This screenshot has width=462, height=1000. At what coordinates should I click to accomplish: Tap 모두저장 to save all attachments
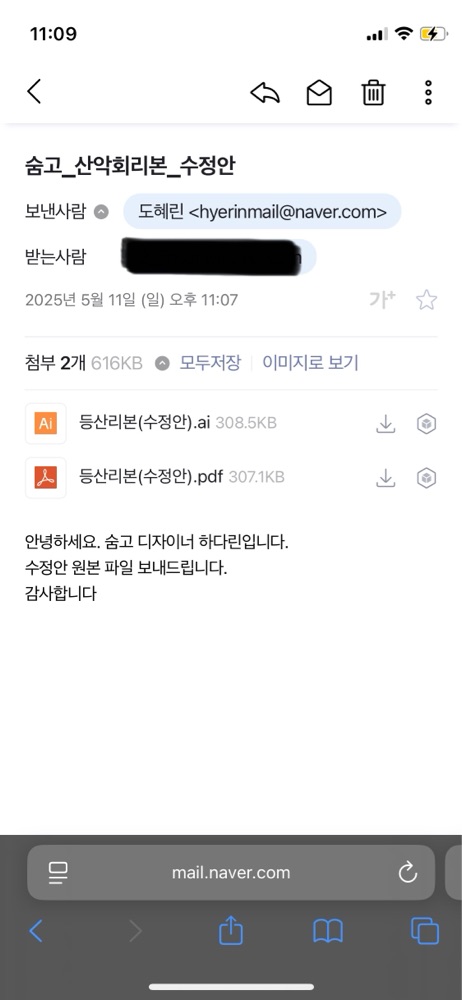tap(210, 364)
